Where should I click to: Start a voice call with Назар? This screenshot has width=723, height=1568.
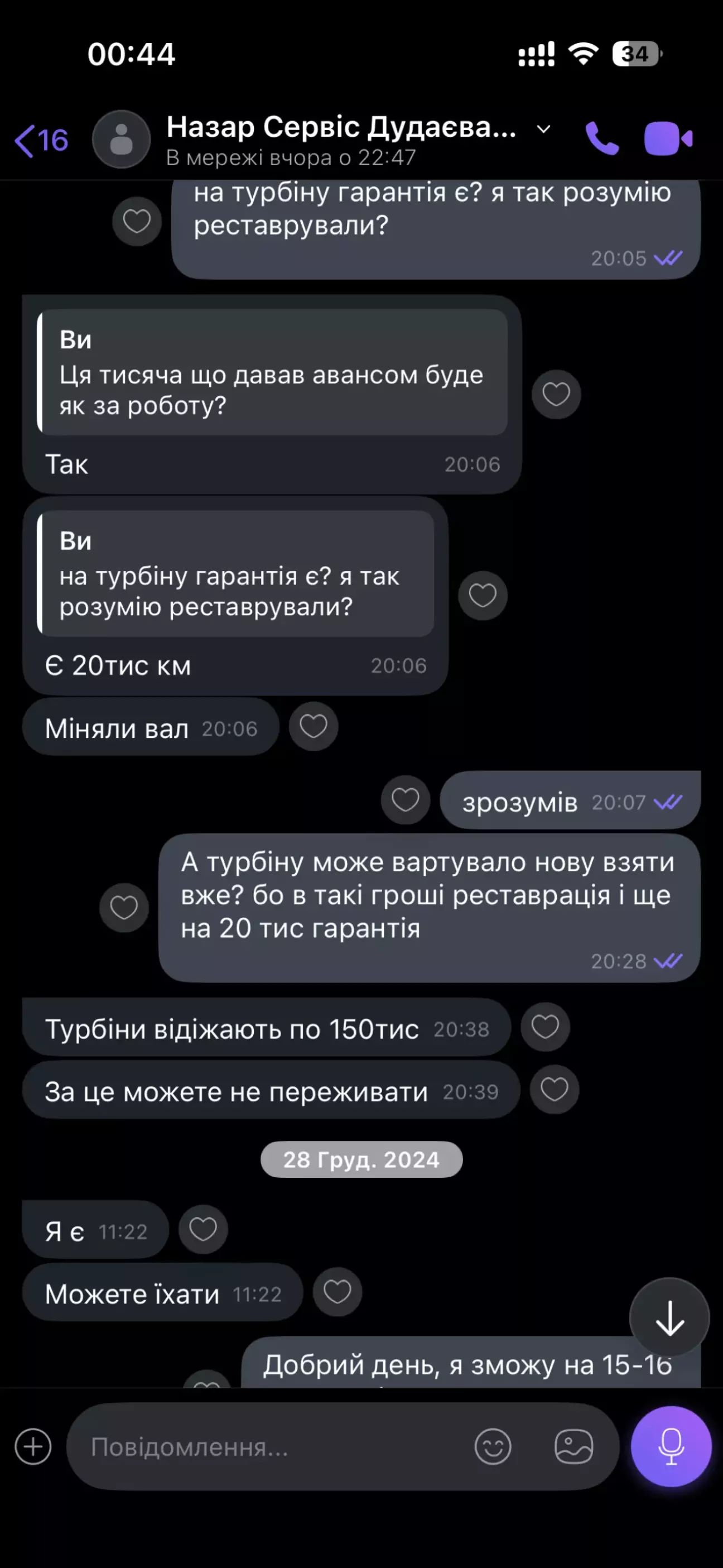click(x=601, y=139)
